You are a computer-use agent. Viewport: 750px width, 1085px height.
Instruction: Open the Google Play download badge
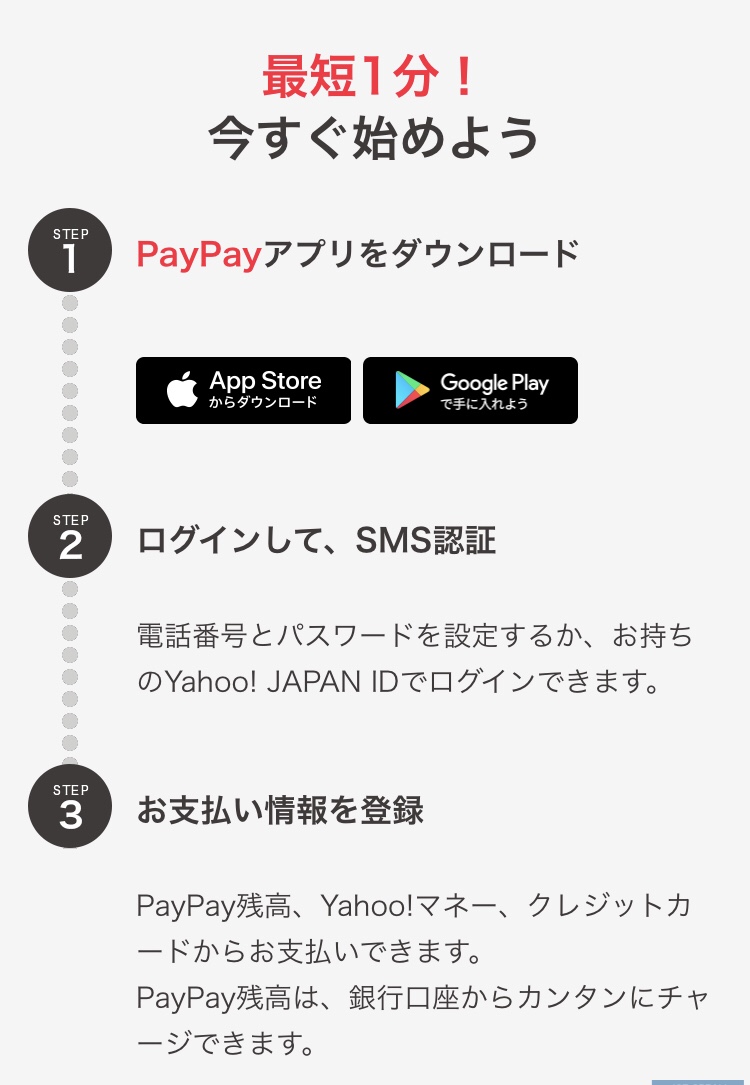pos(470,390)
